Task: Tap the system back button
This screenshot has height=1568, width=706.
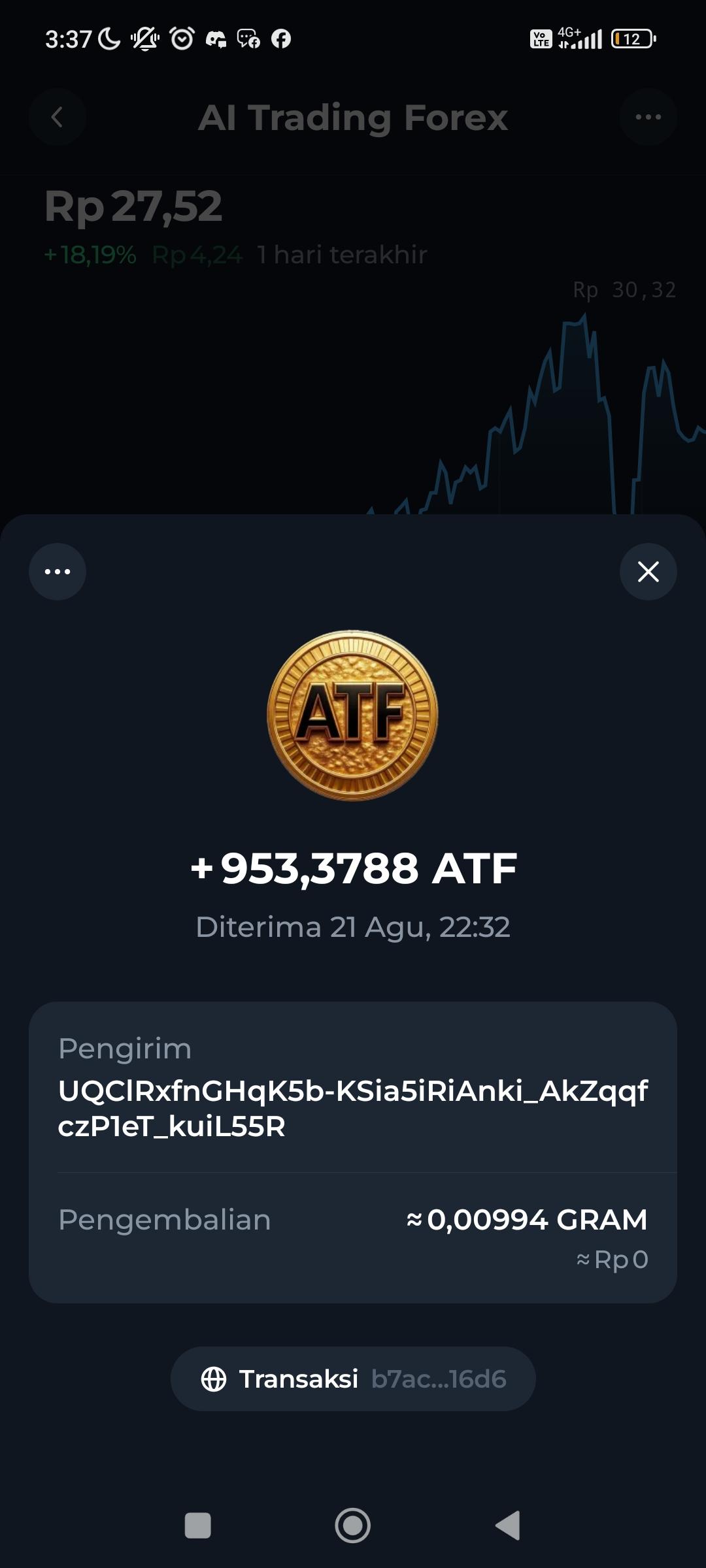Action: tap(508, 1526)
